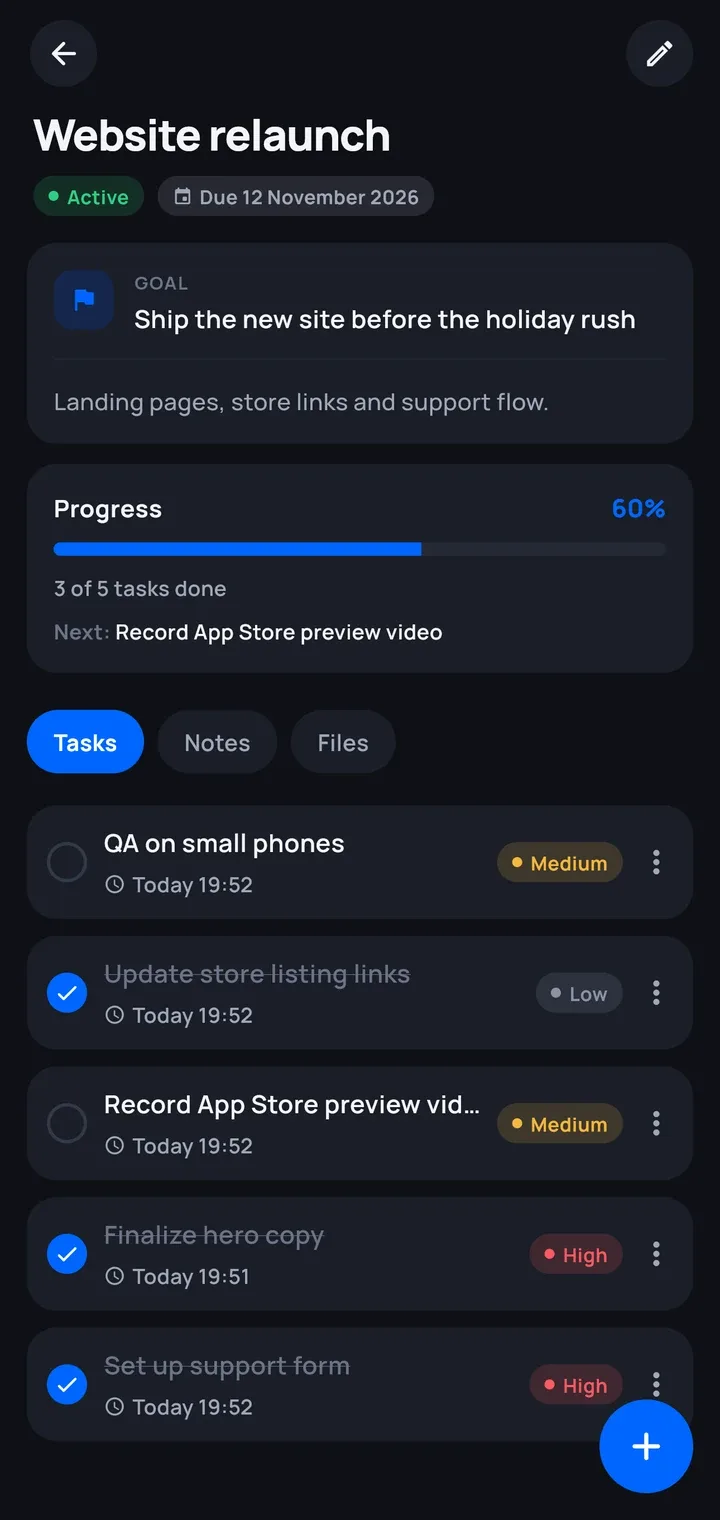Image resolution: width=720 pixels, height=1520 pixels.
Task: Open the Set up support form task
Action: coord(360,1385)
